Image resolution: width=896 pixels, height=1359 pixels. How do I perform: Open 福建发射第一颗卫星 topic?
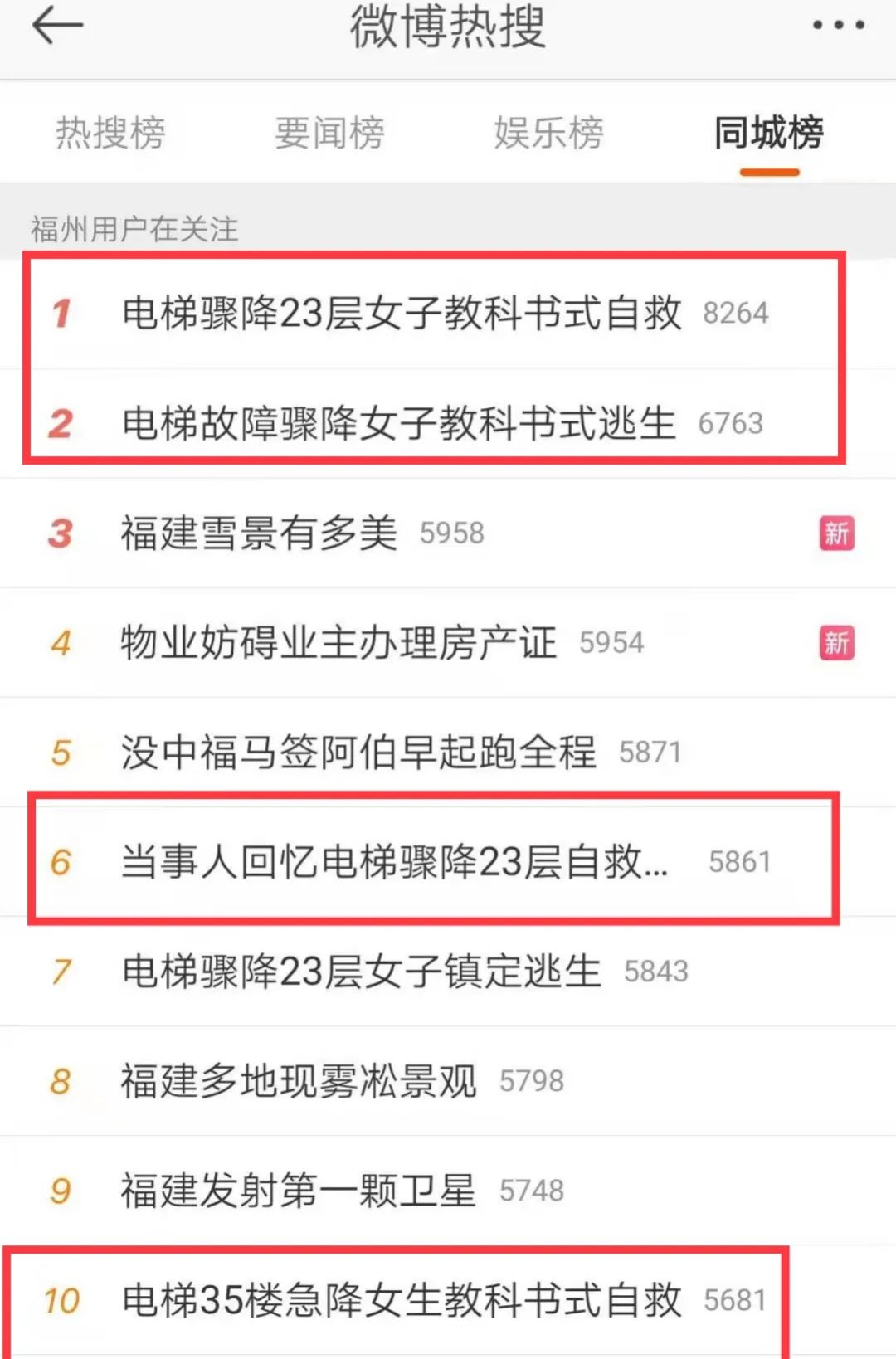point(299,1191)
